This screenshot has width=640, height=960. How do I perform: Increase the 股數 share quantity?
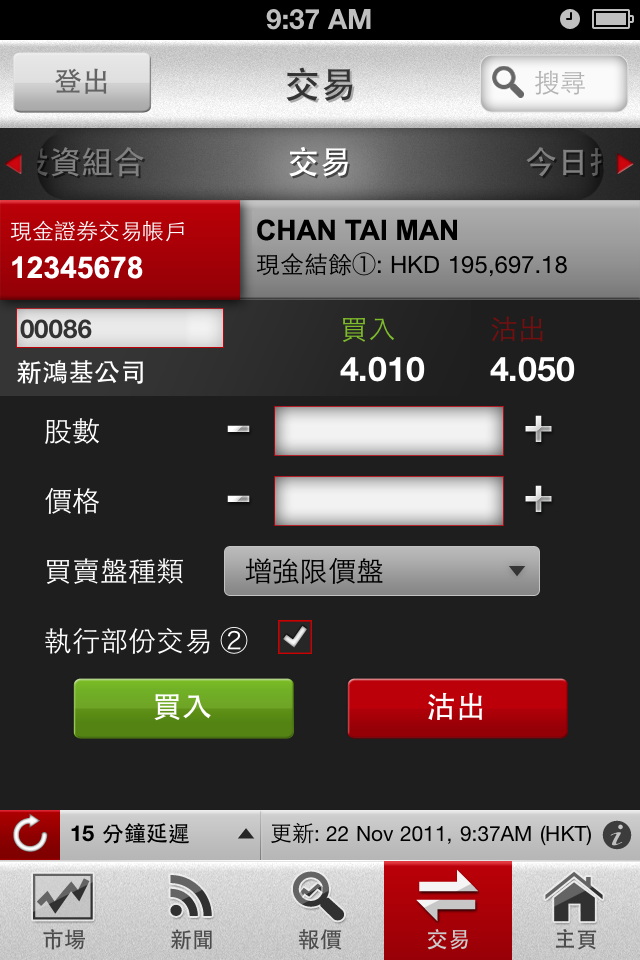click(x=538, y=430)
